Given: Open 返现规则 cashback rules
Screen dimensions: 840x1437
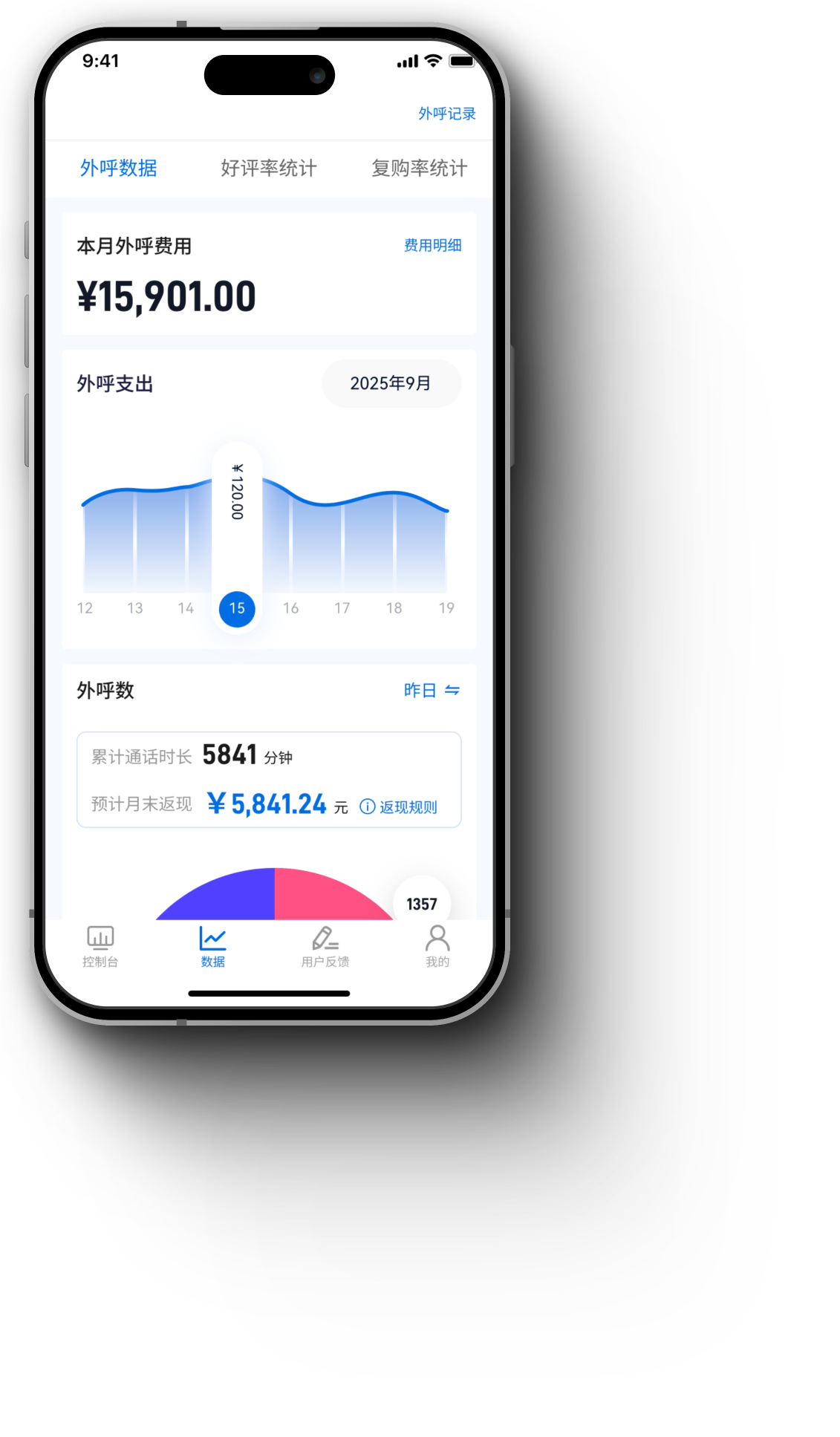Looking at the screenshot, I should point(399,807).
